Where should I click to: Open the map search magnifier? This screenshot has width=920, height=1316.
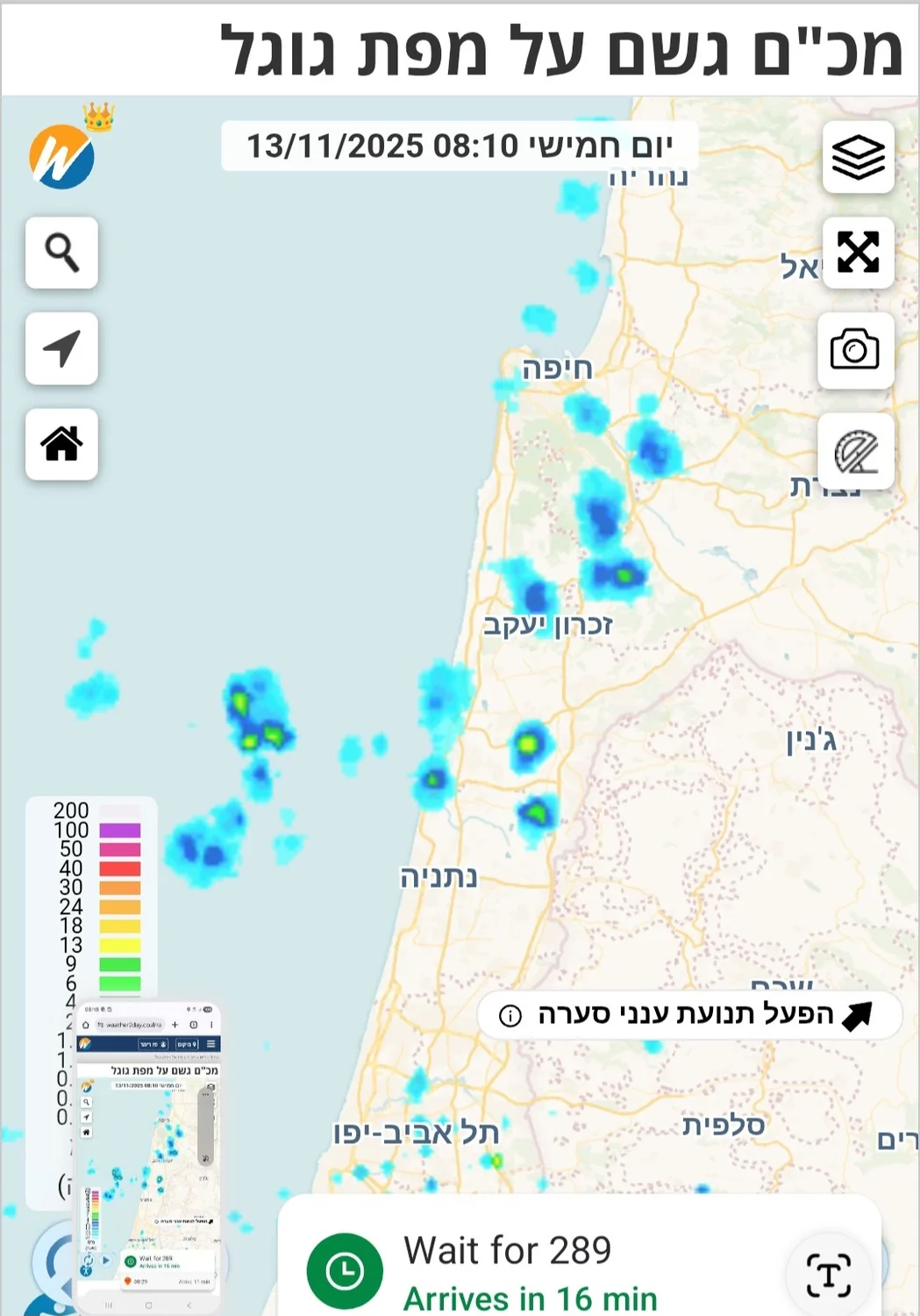(x=61, y=253)
